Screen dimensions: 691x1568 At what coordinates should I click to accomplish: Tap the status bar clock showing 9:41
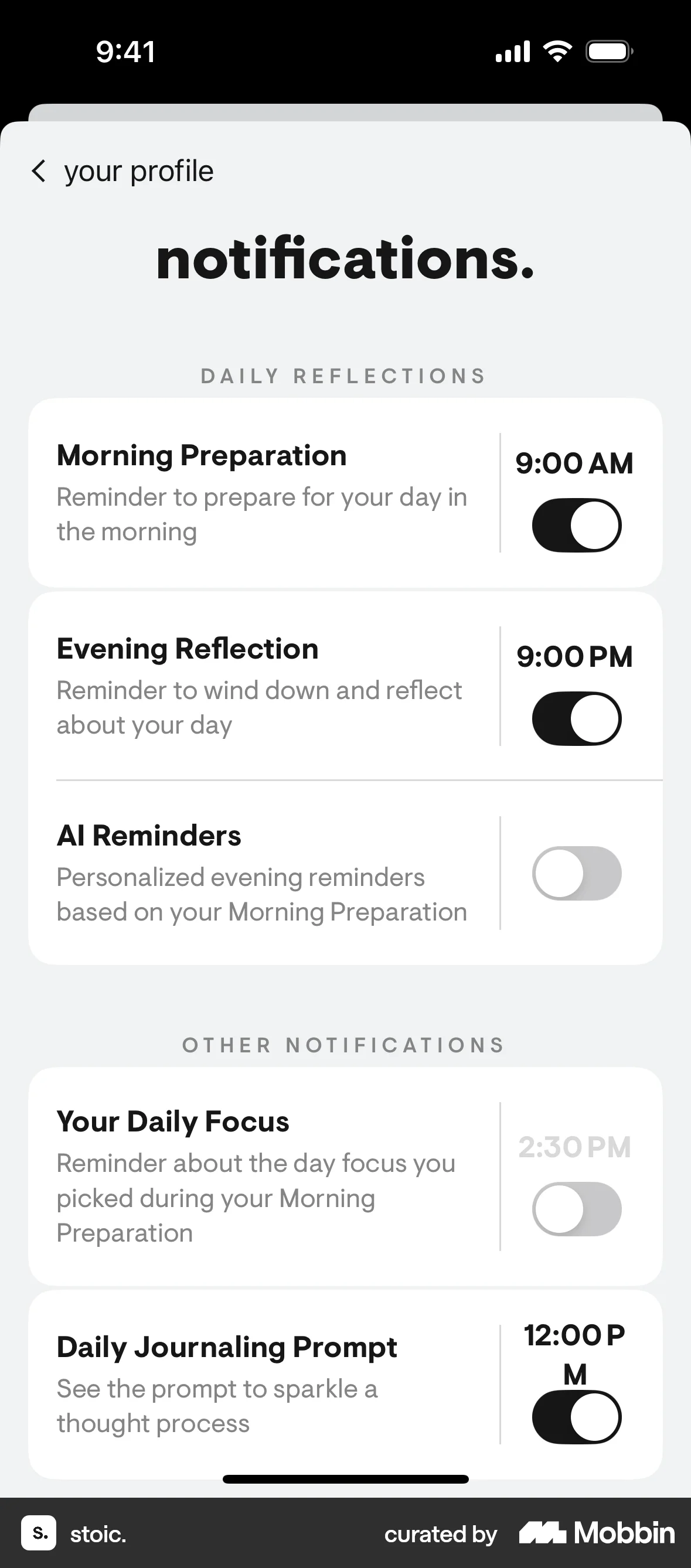pos(124,51)
